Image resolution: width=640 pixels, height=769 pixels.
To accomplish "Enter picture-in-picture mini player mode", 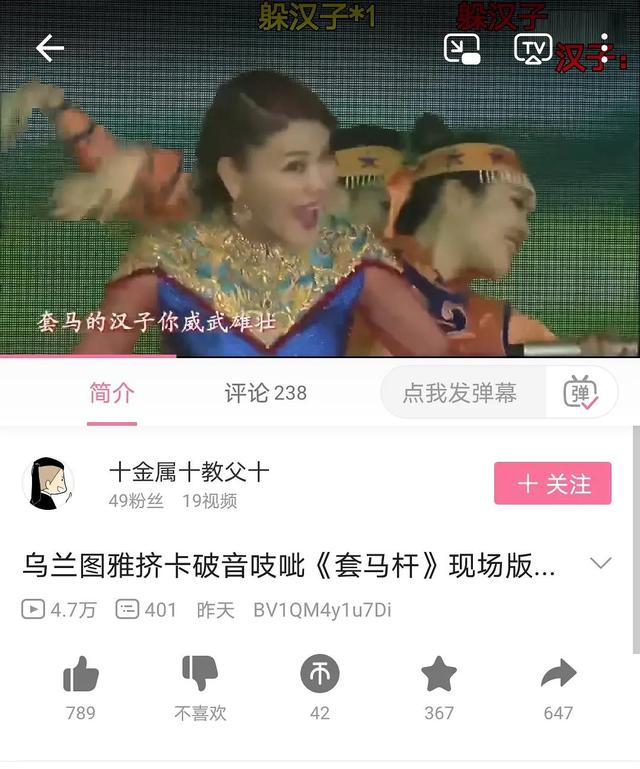I will (462, 48).
